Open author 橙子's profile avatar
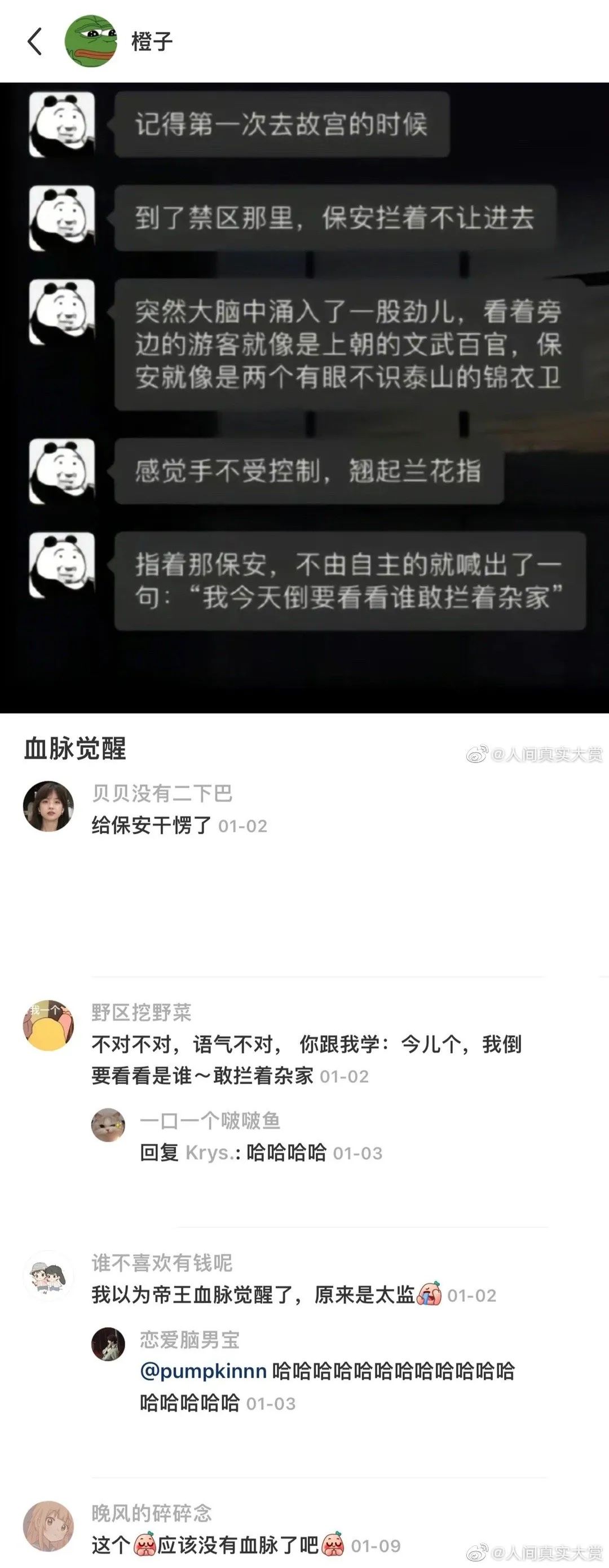The width and height of the screenshot is (609, 1568). click(x=91, y=41)
